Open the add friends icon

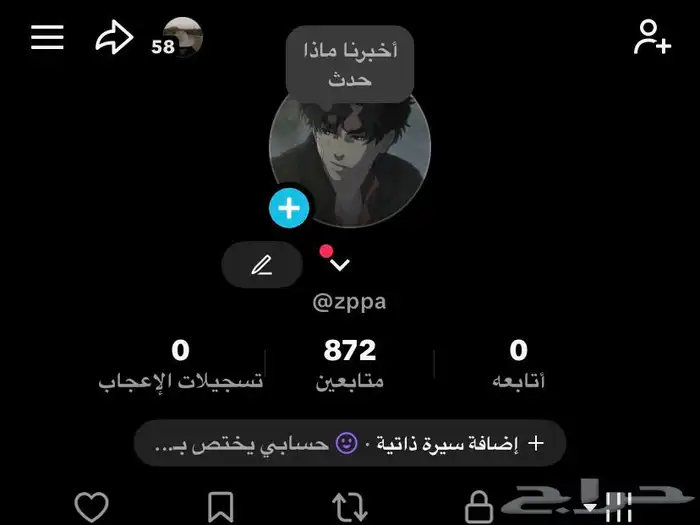tap(651, 38)
